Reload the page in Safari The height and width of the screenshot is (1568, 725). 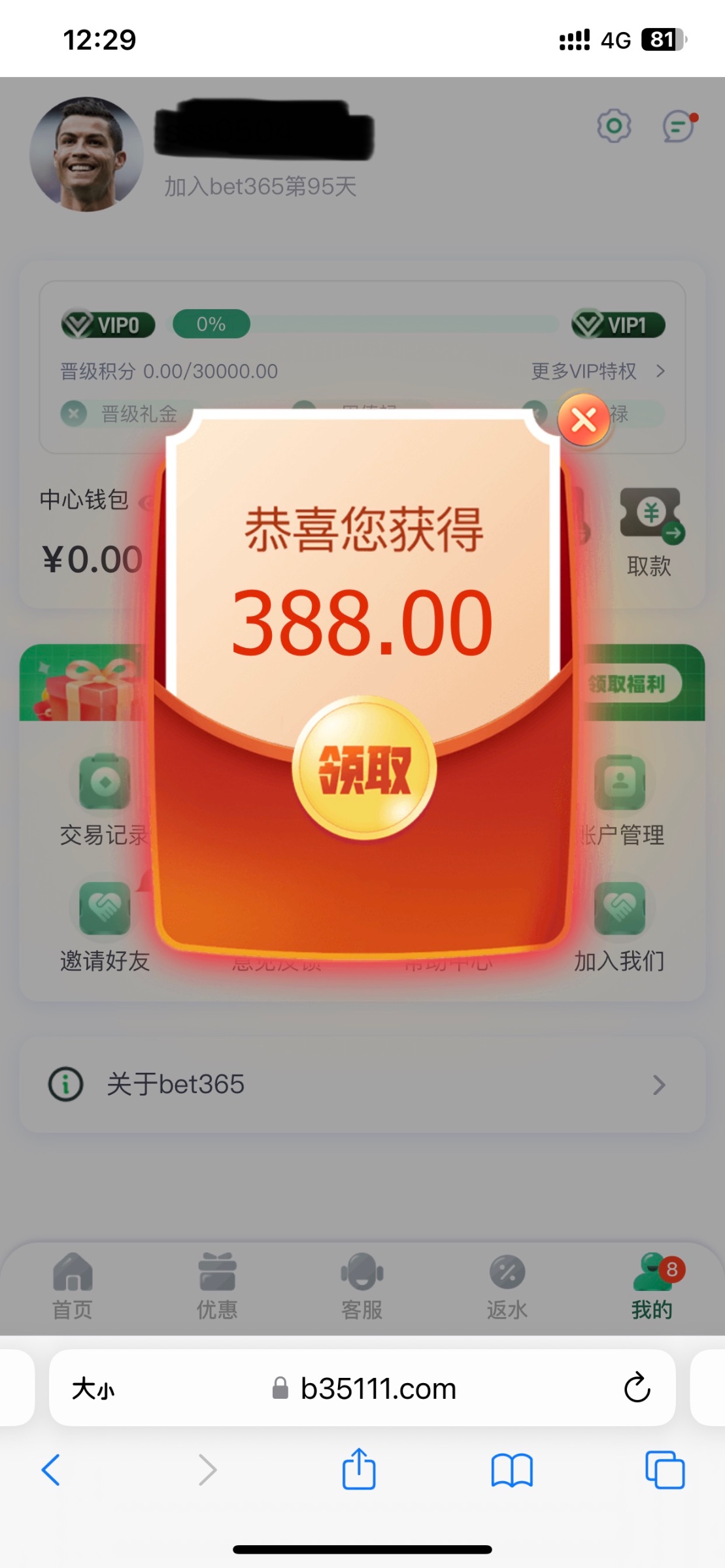[x=637, y=1388]
